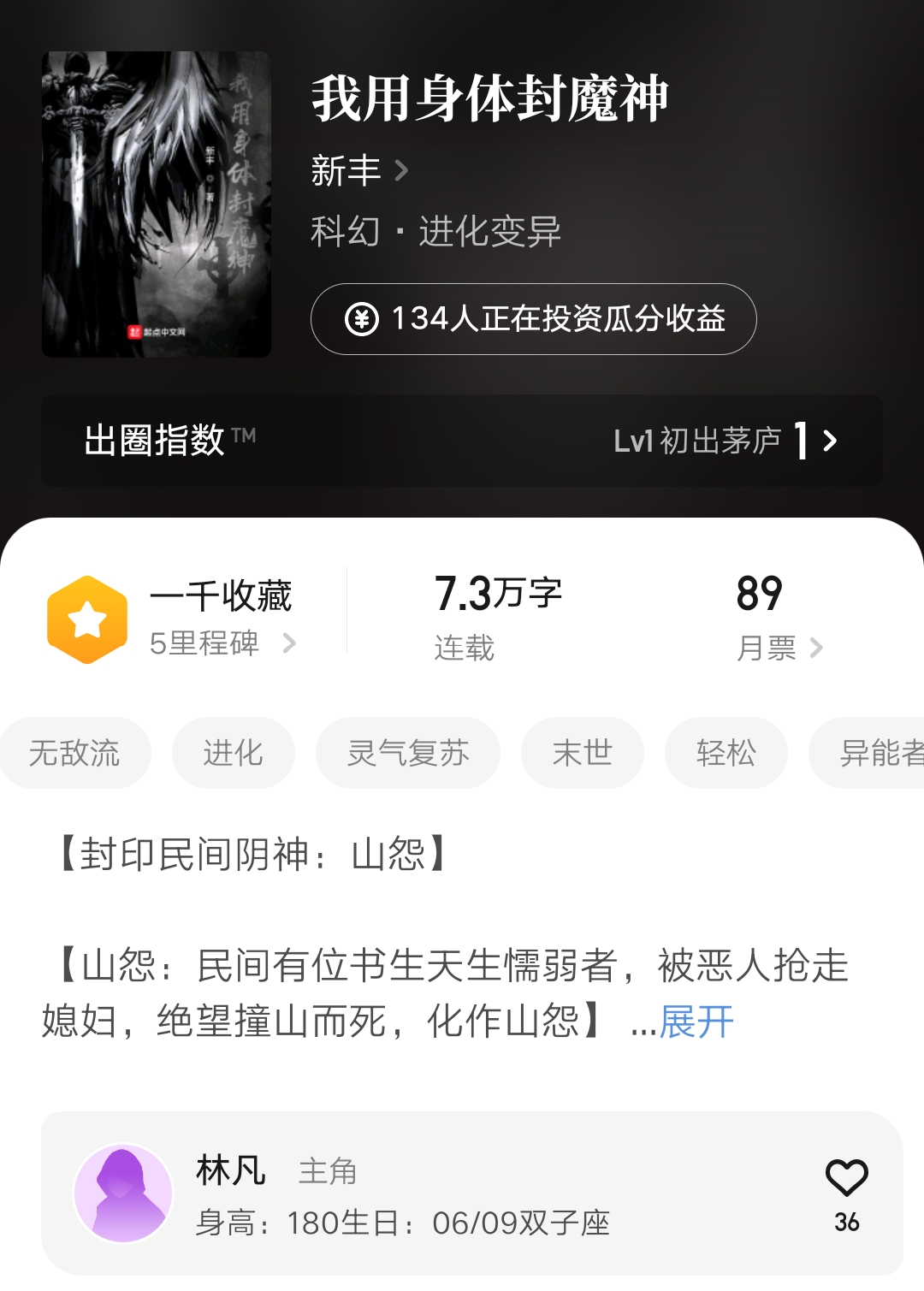Tap the heart icon on 林凡 character card

click(x=846, y=1176)
